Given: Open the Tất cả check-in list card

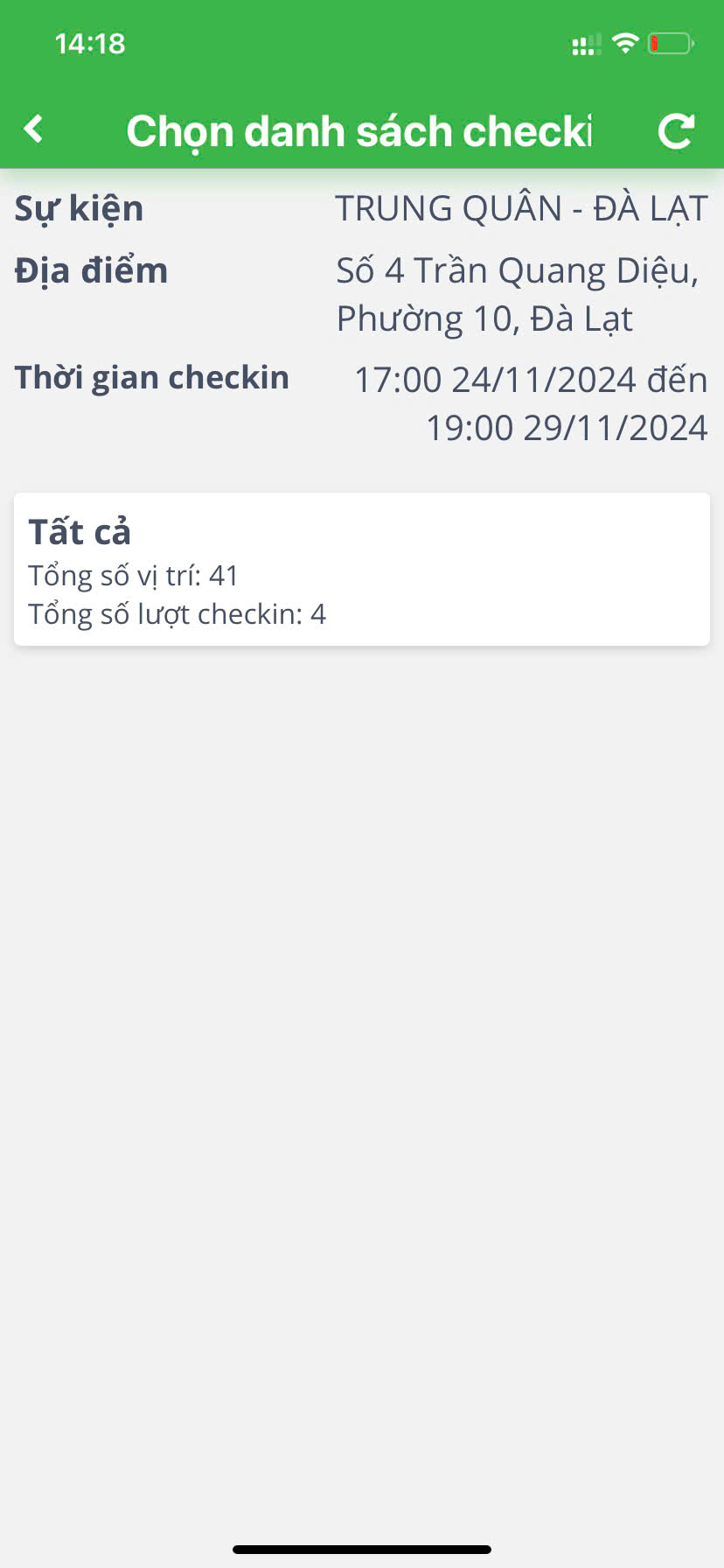Looking at the screenshot, I should (361, 570).
